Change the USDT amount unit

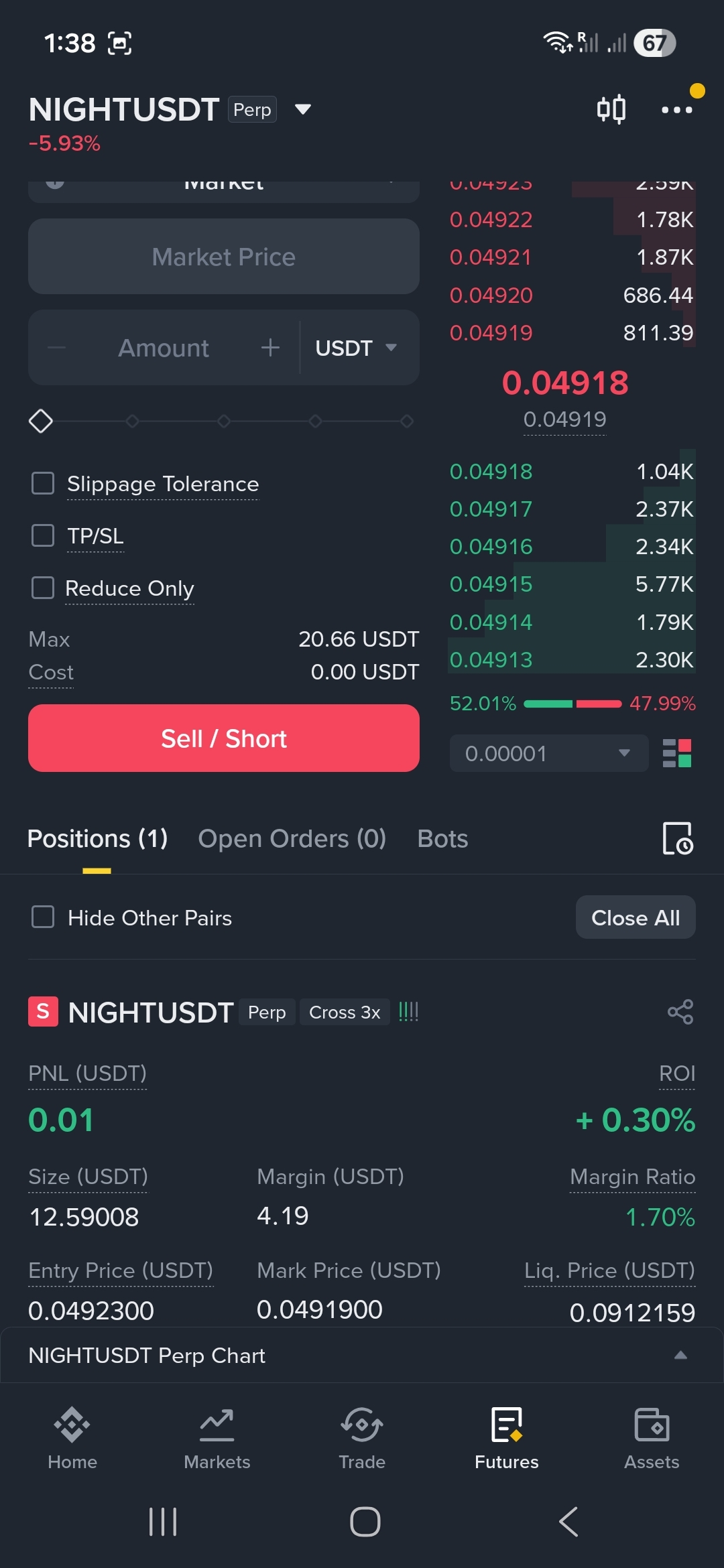[356, 348]
